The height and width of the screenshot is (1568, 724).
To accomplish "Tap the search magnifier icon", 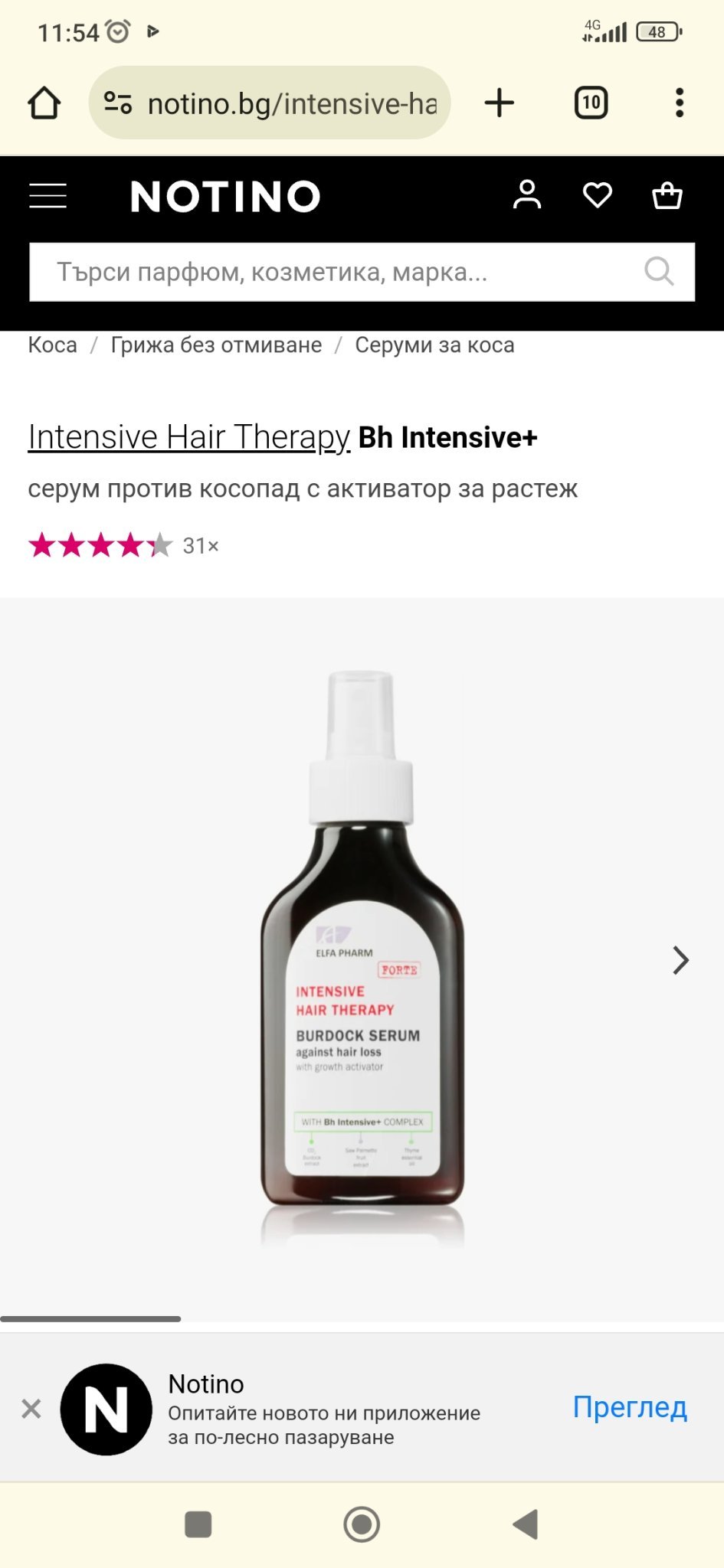I will [x=659, y=271].
